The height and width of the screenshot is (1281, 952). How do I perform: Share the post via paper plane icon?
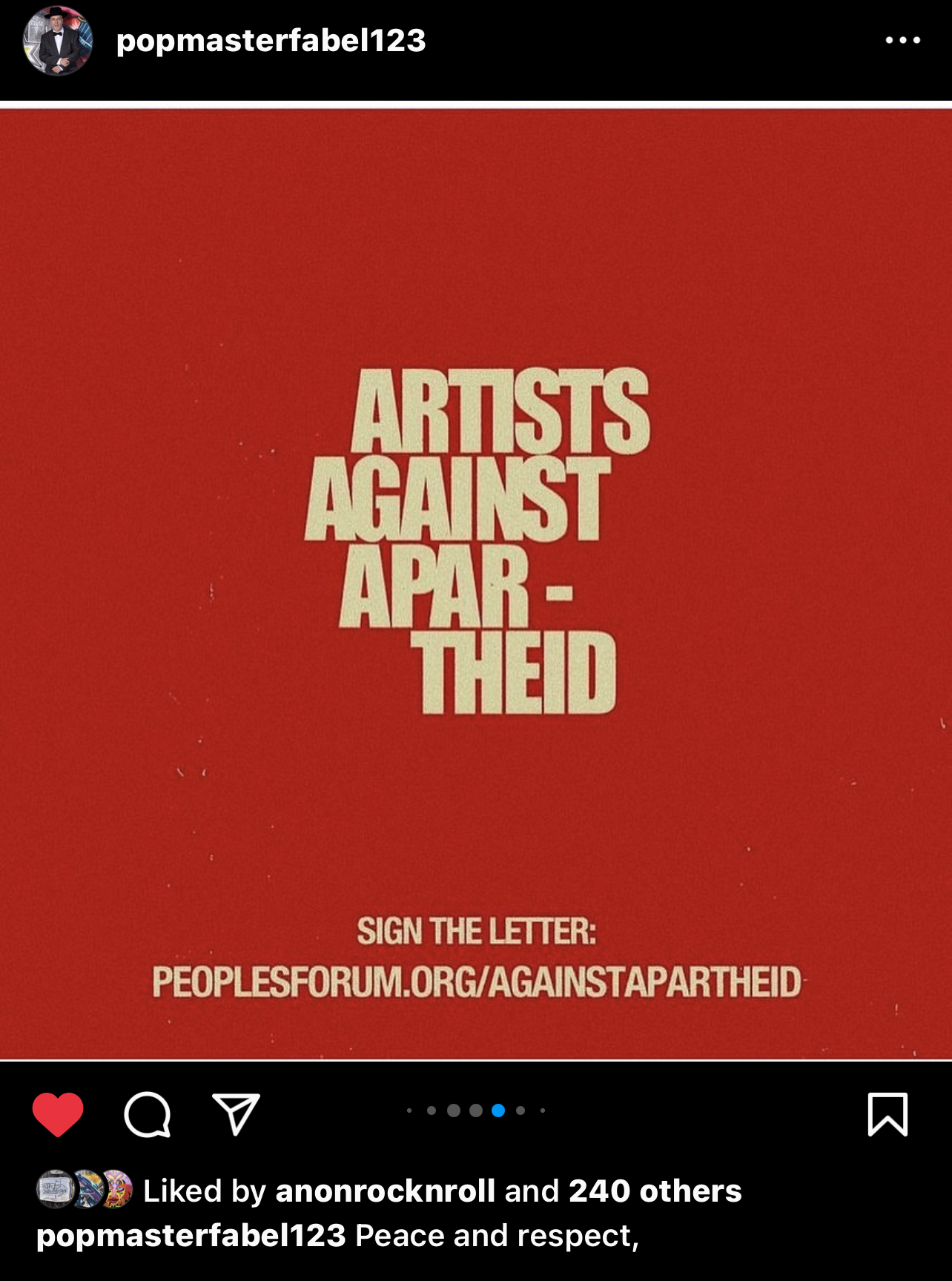point(236,1113)
